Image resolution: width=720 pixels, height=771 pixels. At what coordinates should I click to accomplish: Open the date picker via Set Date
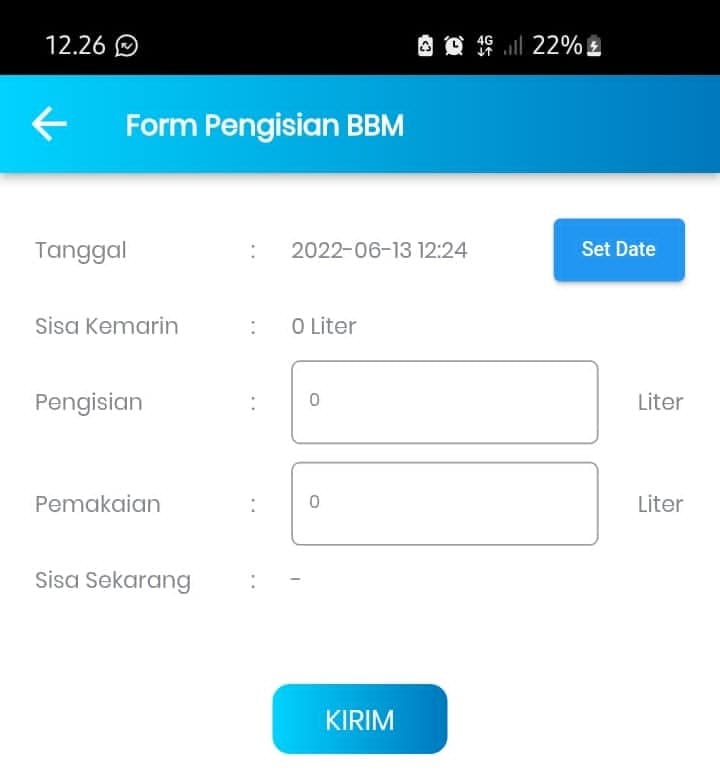[618, 250]
